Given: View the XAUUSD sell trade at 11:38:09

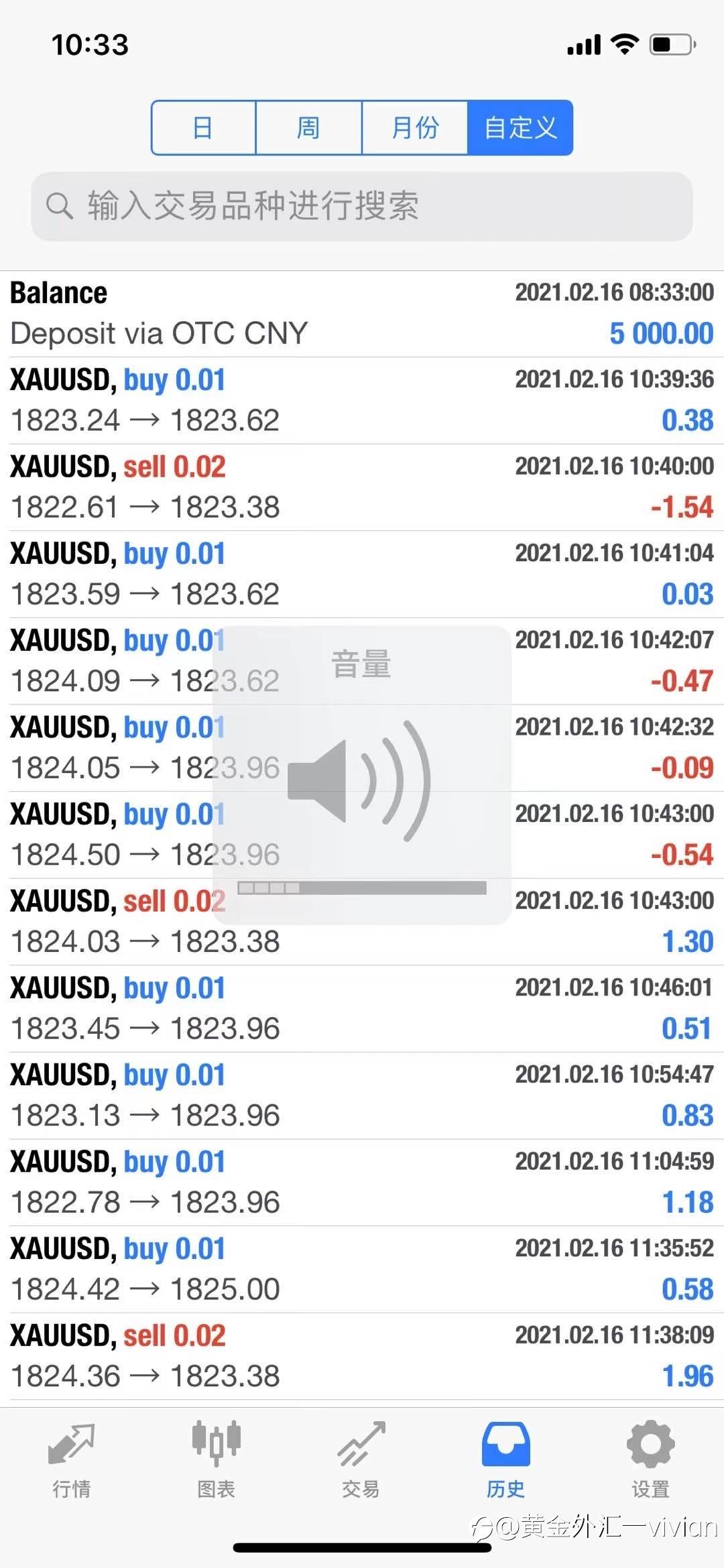Looking at the screenshot, I should 362,1356.
